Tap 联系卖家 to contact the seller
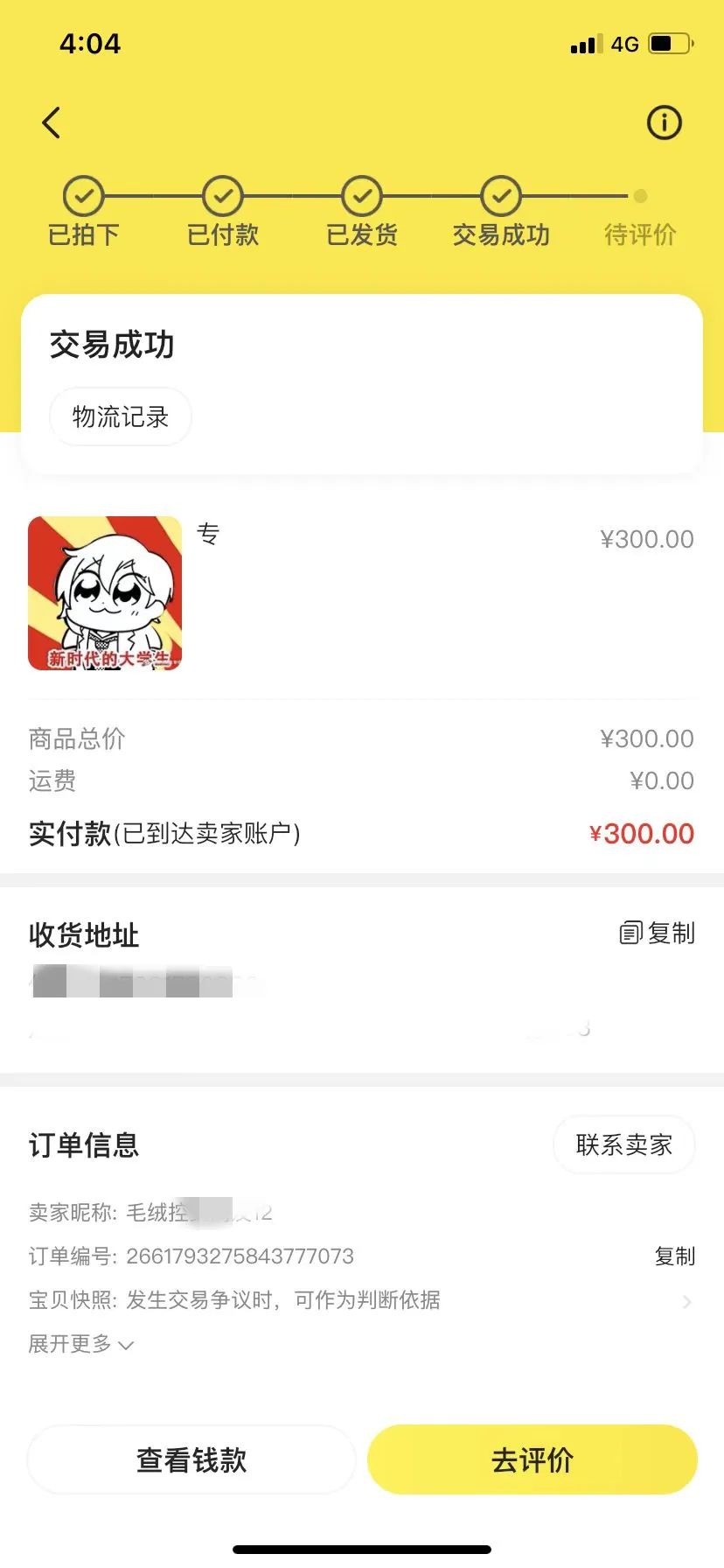This screenshot has height=1568, width=724. 623,1144
